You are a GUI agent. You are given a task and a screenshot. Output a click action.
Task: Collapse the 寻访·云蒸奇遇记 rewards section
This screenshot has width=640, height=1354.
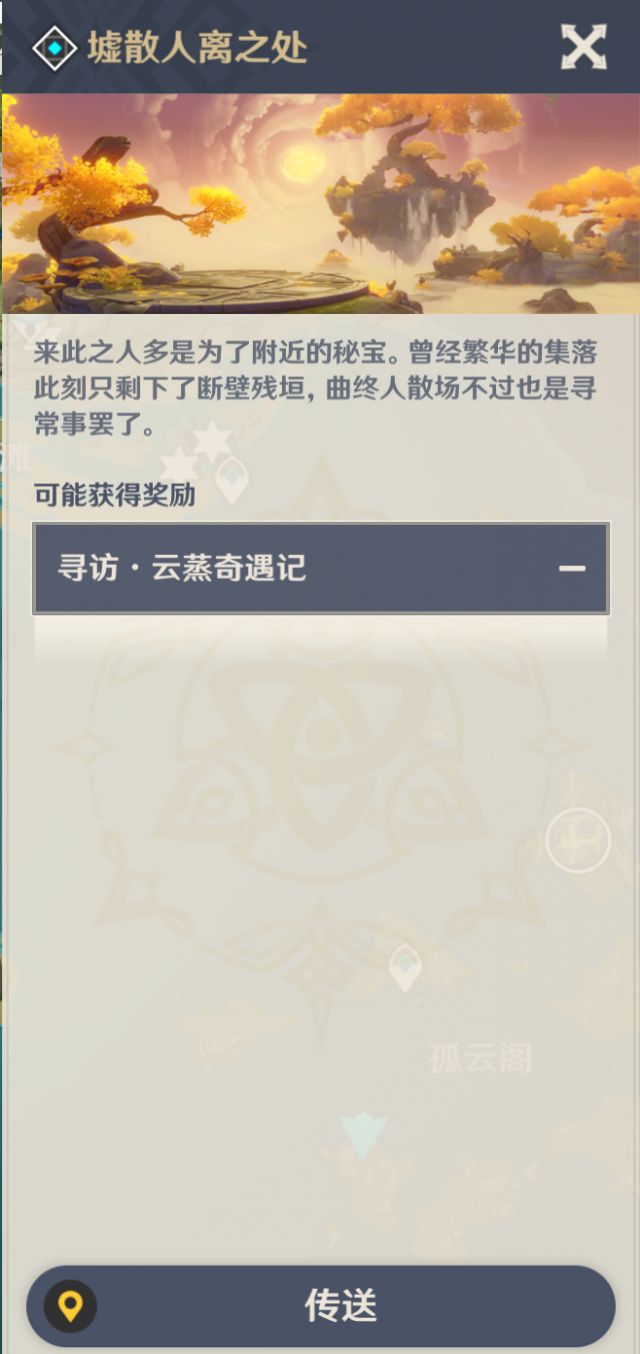tap(572, 568)
